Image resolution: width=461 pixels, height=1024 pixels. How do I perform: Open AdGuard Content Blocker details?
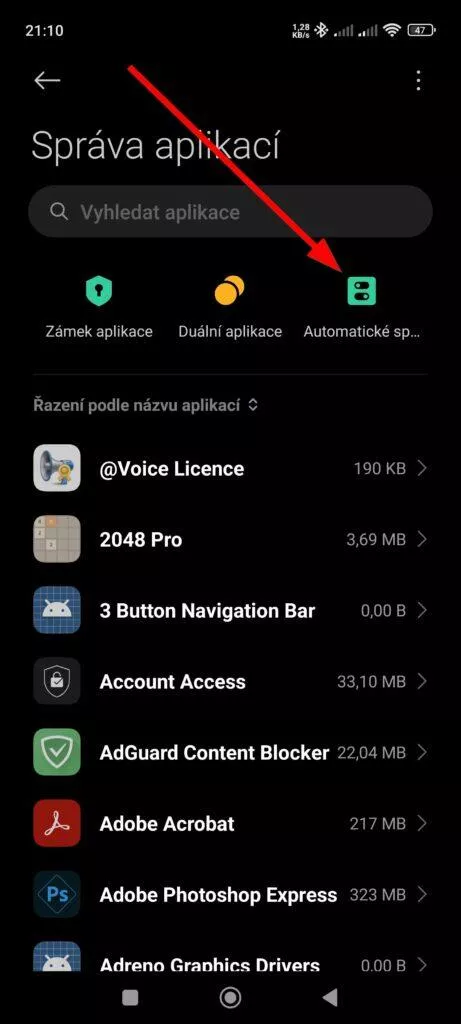click(x=230, y=752)
